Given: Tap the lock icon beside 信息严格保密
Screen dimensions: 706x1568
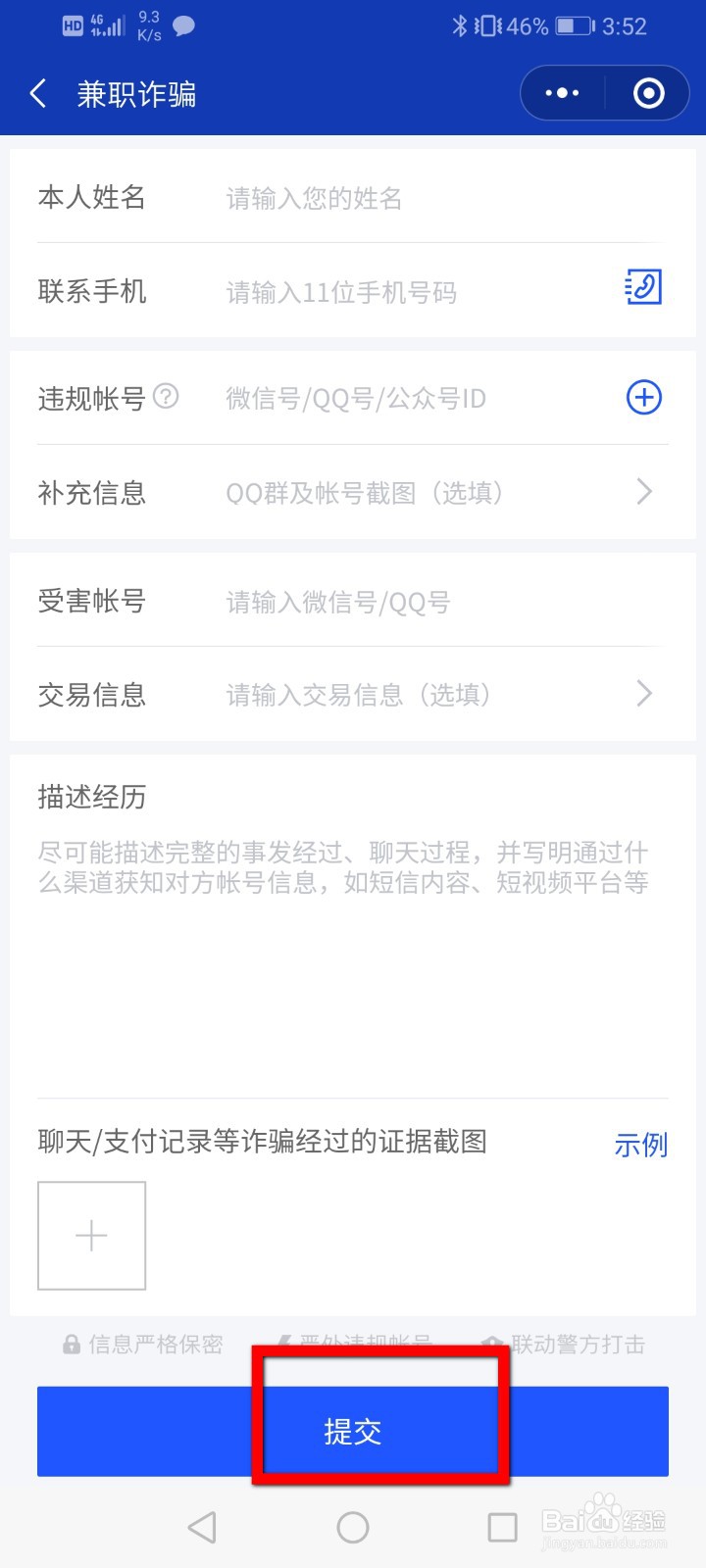Looking at the screenshot, I should click(x=71, y=1344).
